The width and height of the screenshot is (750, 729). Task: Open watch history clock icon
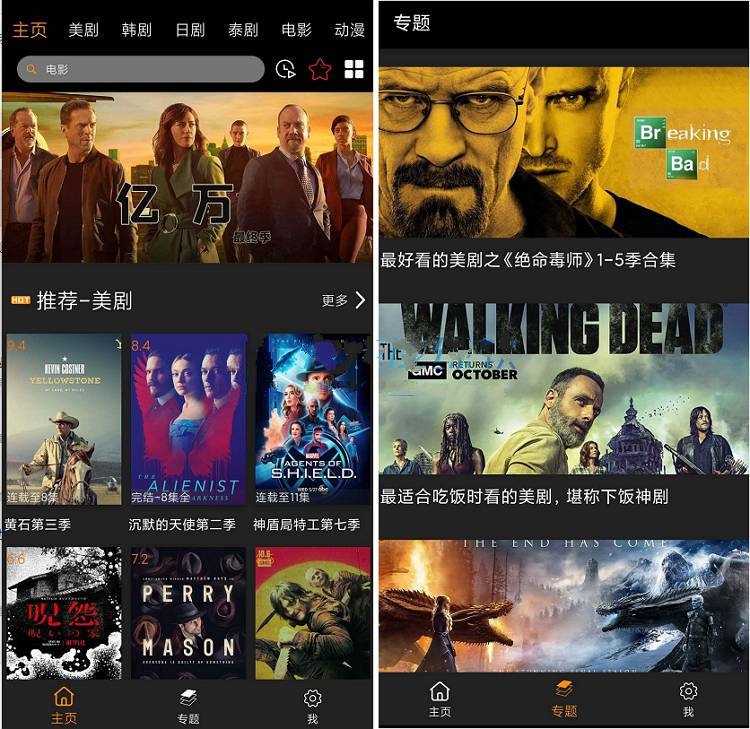286,69
